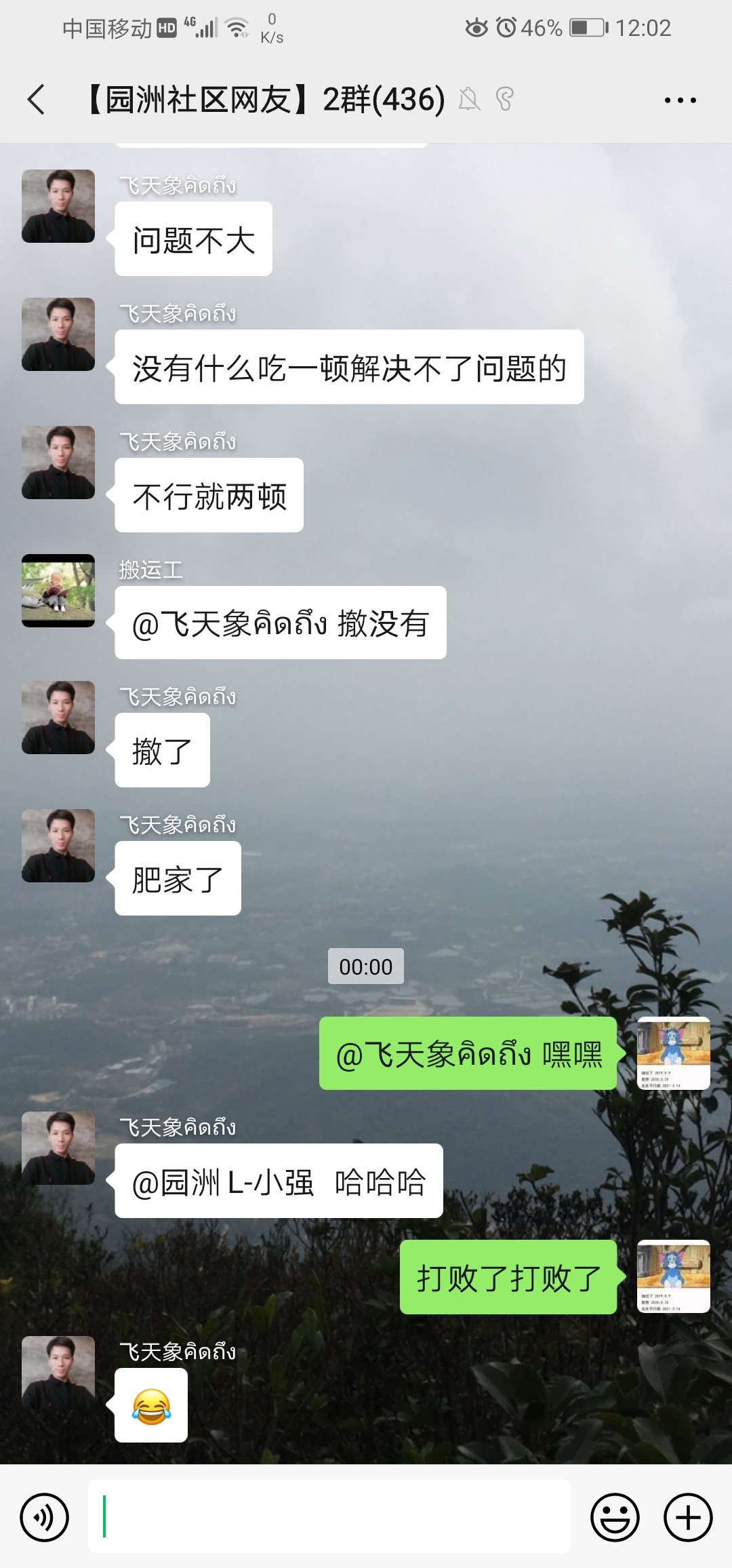Open 搬运工's profile avatar
This screenshot has width=732, height=1568.
pos(58,590)
